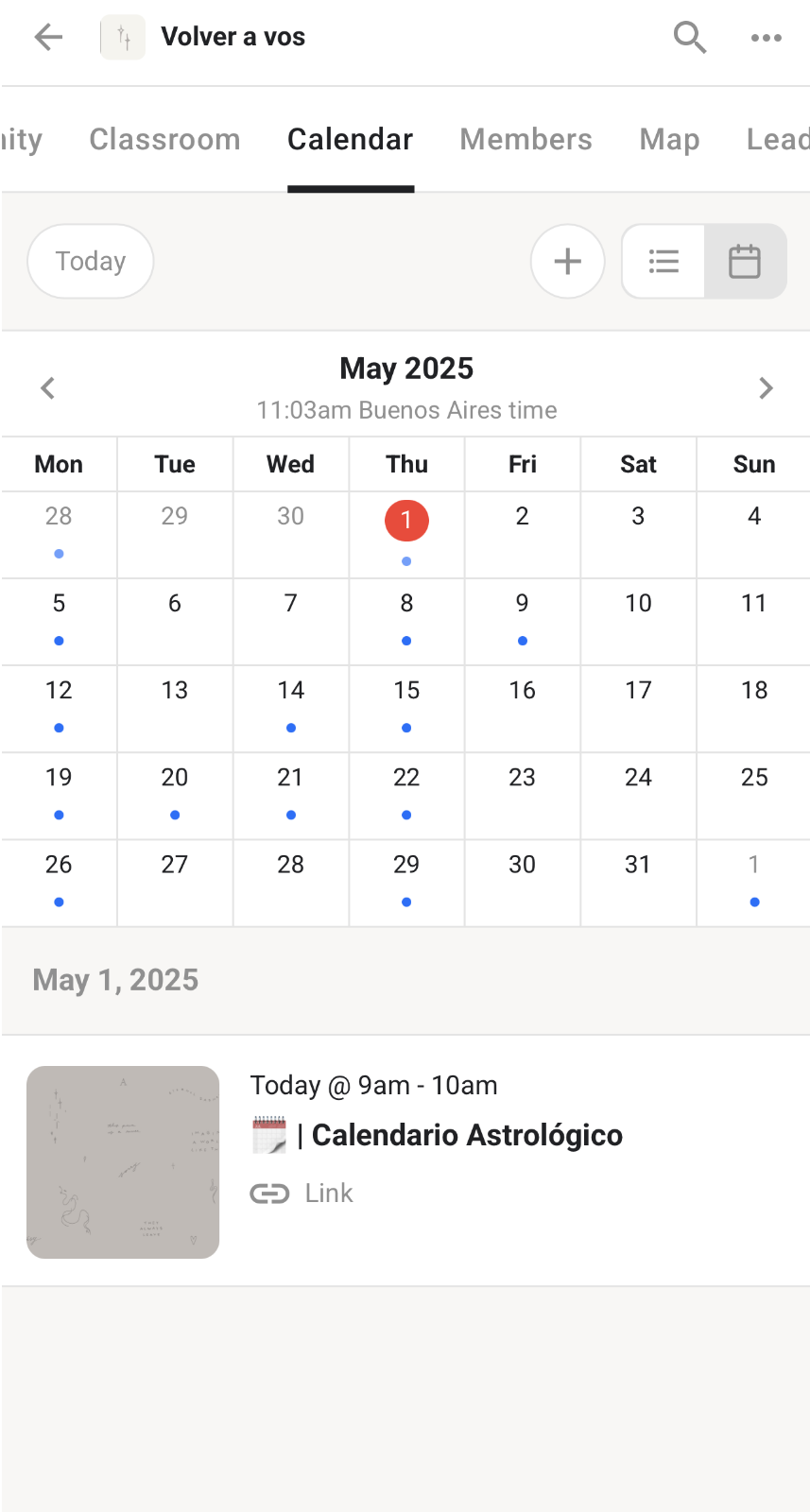Open the three-dot overflow menu

pyautogui.click(x=767, y=38)
